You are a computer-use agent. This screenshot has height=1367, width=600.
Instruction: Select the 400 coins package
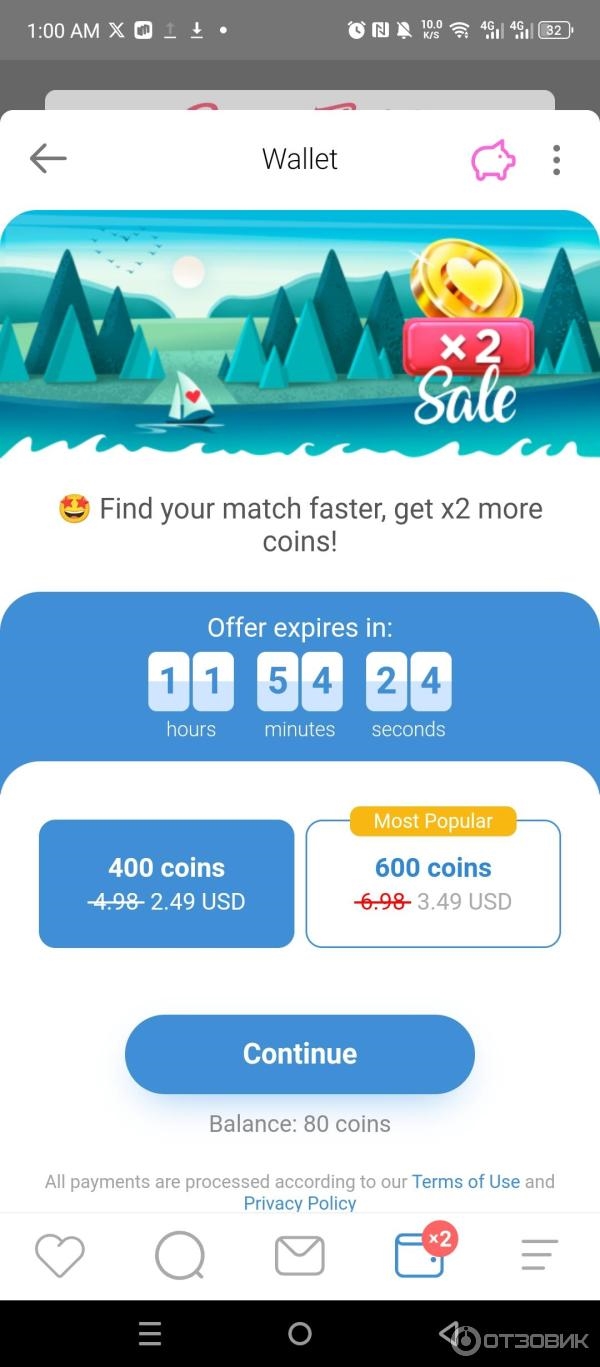coord(166,883)
